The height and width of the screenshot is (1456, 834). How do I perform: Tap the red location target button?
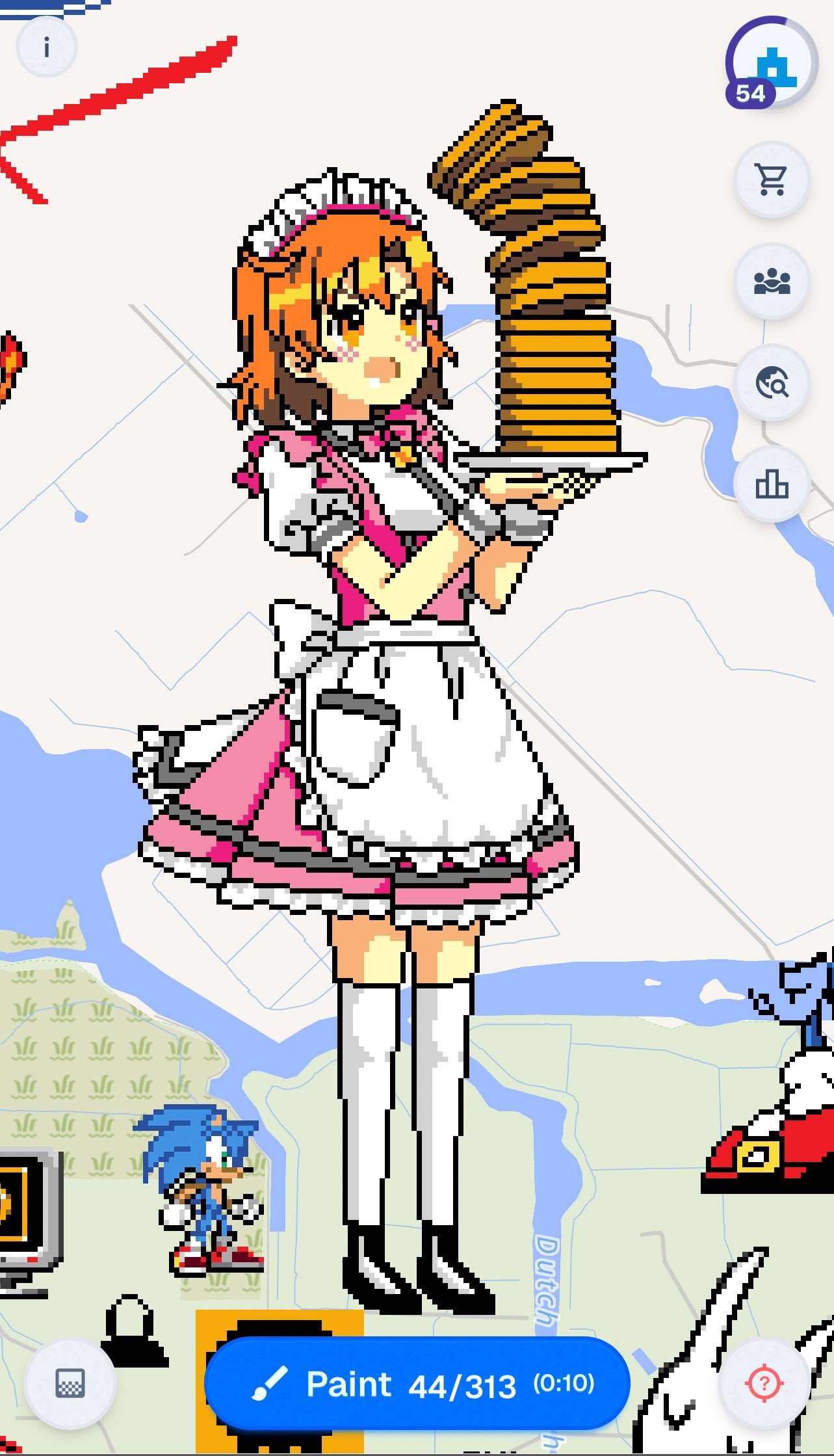coord(764,1383)
